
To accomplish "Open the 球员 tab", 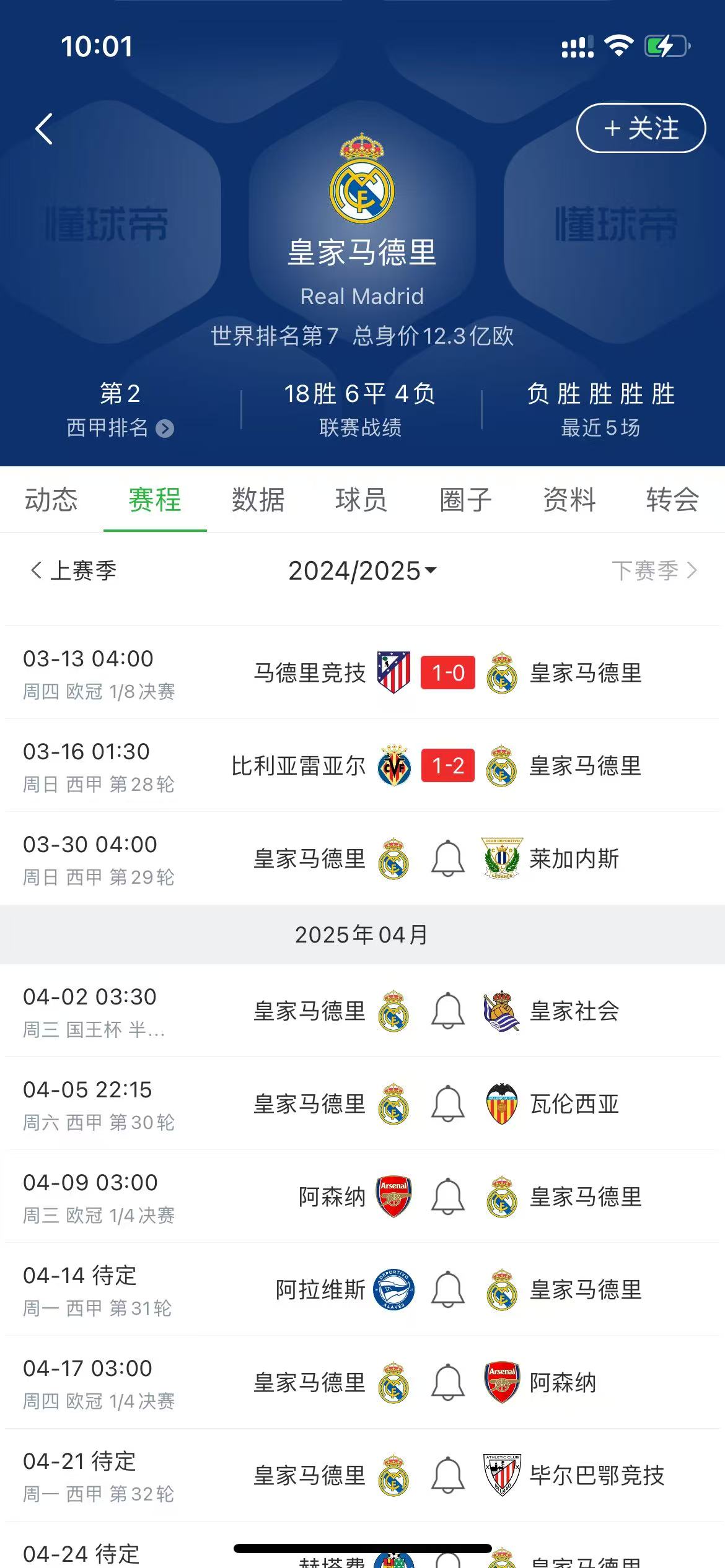I will click(x=361, y=499).
